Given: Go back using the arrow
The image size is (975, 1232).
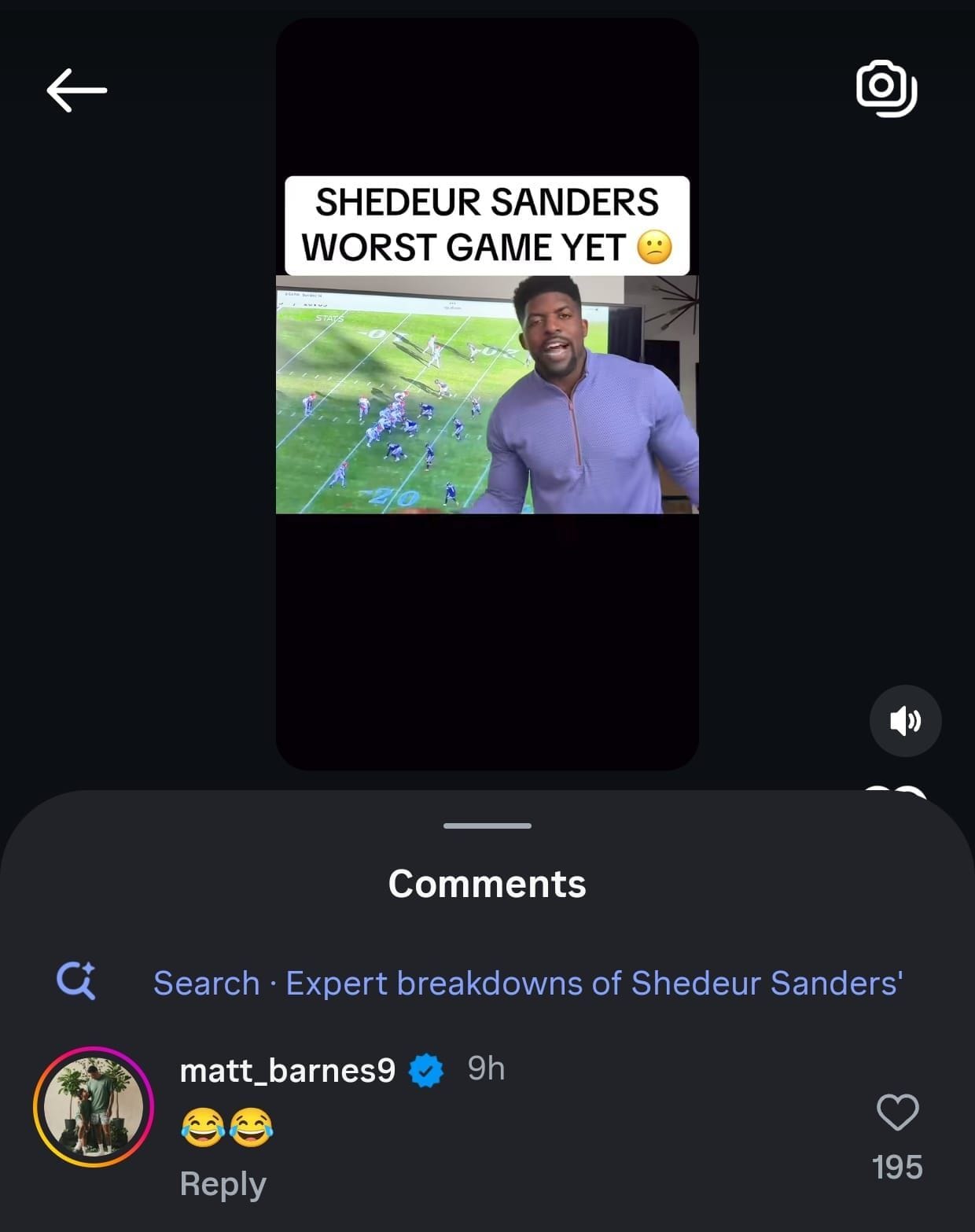Looking at the screenshot, I should click(76, 90).
